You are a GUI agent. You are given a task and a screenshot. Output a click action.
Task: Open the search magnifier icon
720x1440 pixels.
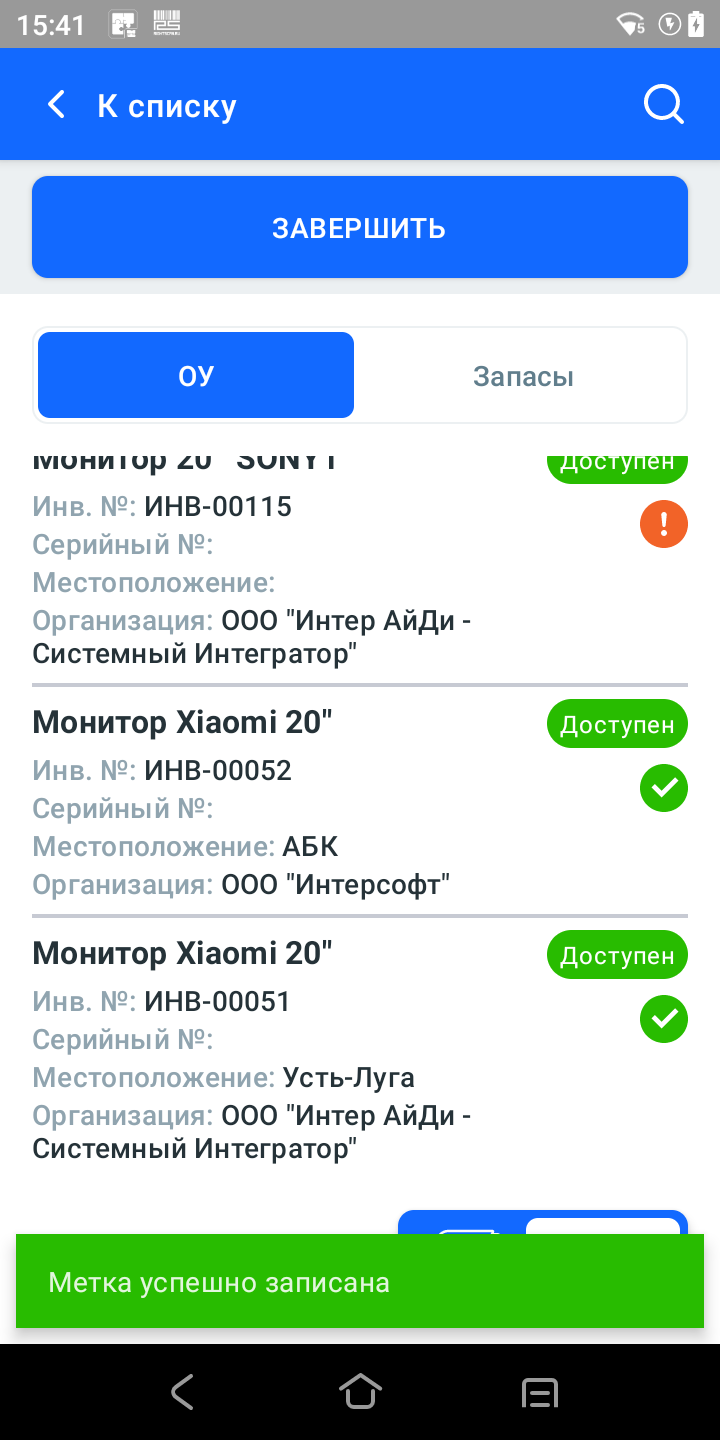click(x=663, y=104)
